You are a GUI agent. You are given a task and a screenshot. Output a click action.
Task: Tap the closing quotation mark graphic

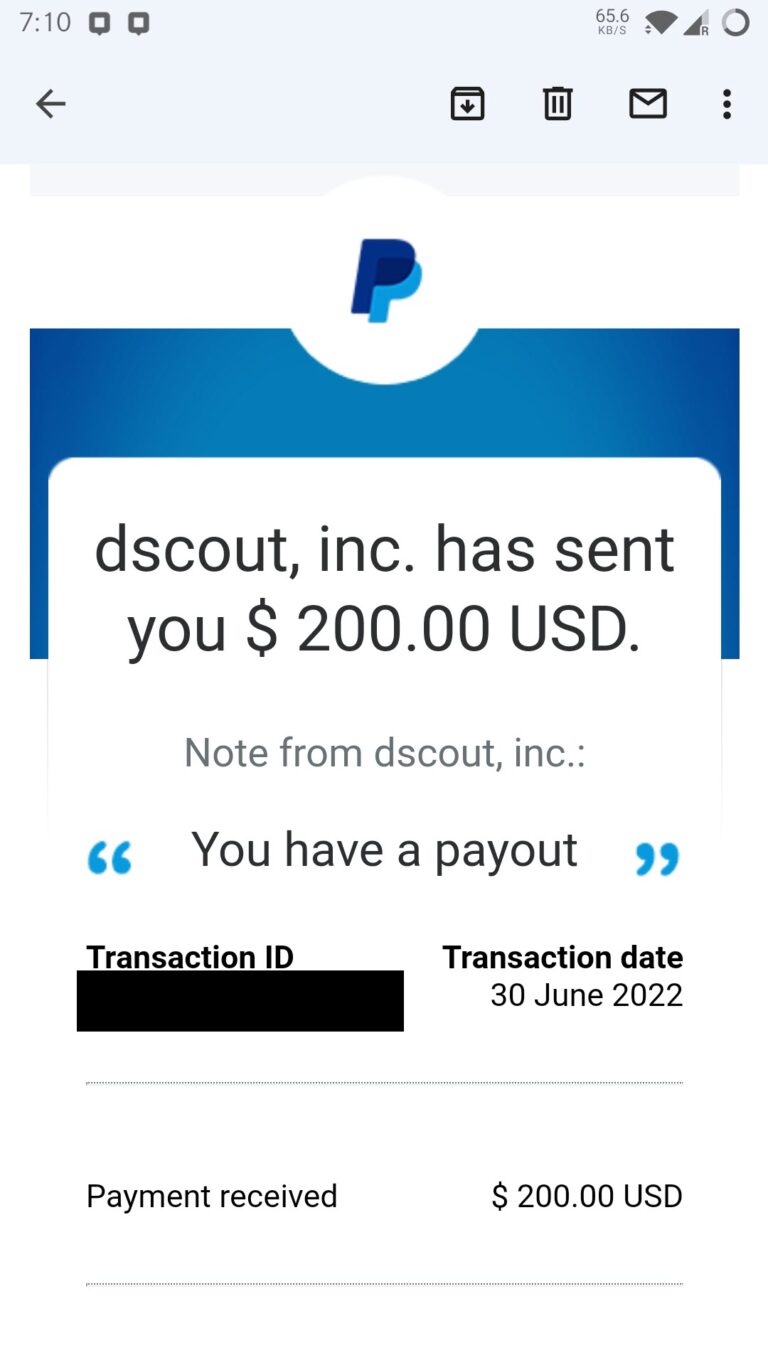pos(658,857)
